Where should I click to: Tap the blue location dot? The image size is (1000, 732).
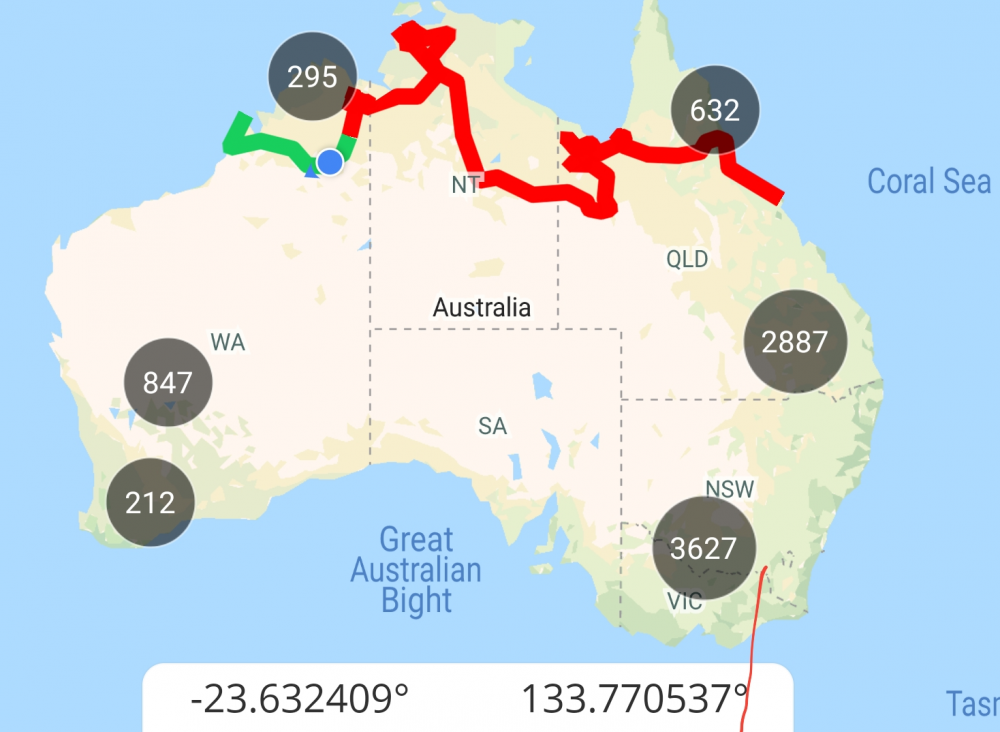click(x=330, y=162)
